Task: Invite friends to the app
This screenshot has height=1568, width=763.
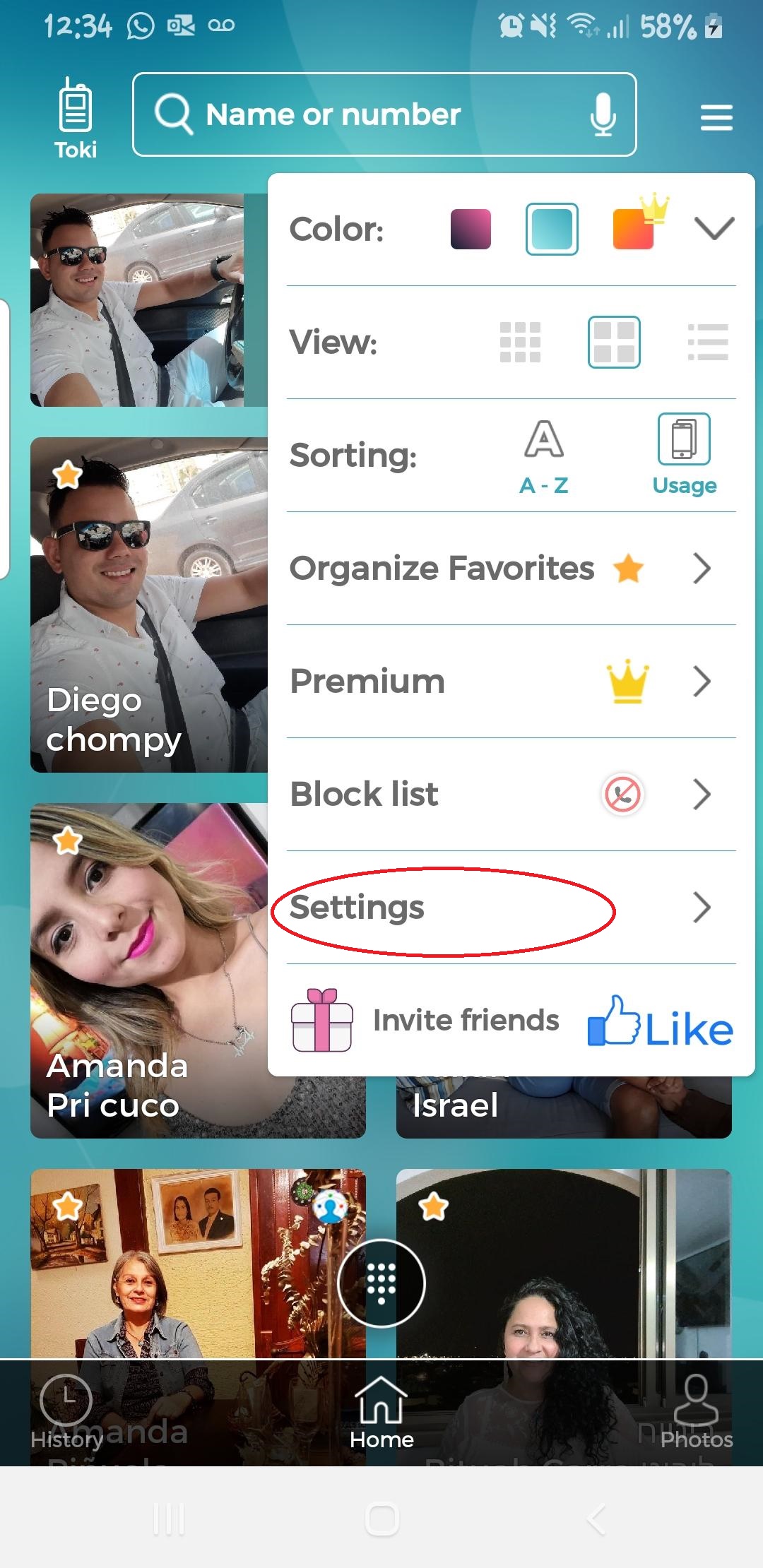Action: 425,1021
